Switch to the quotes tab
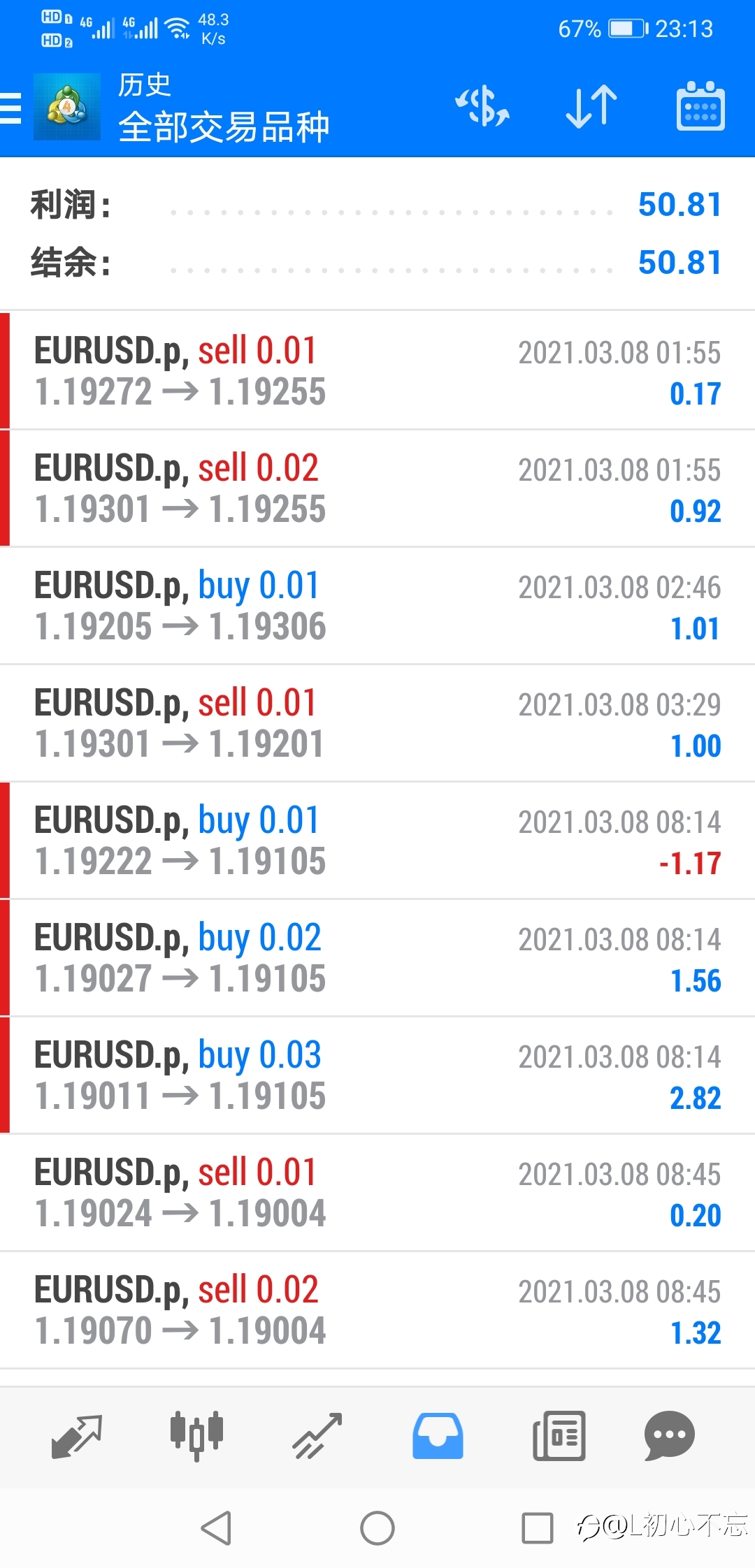The width and height of the screenshot is (755, 1568). pyautogui.click(x=77, y=1437)
